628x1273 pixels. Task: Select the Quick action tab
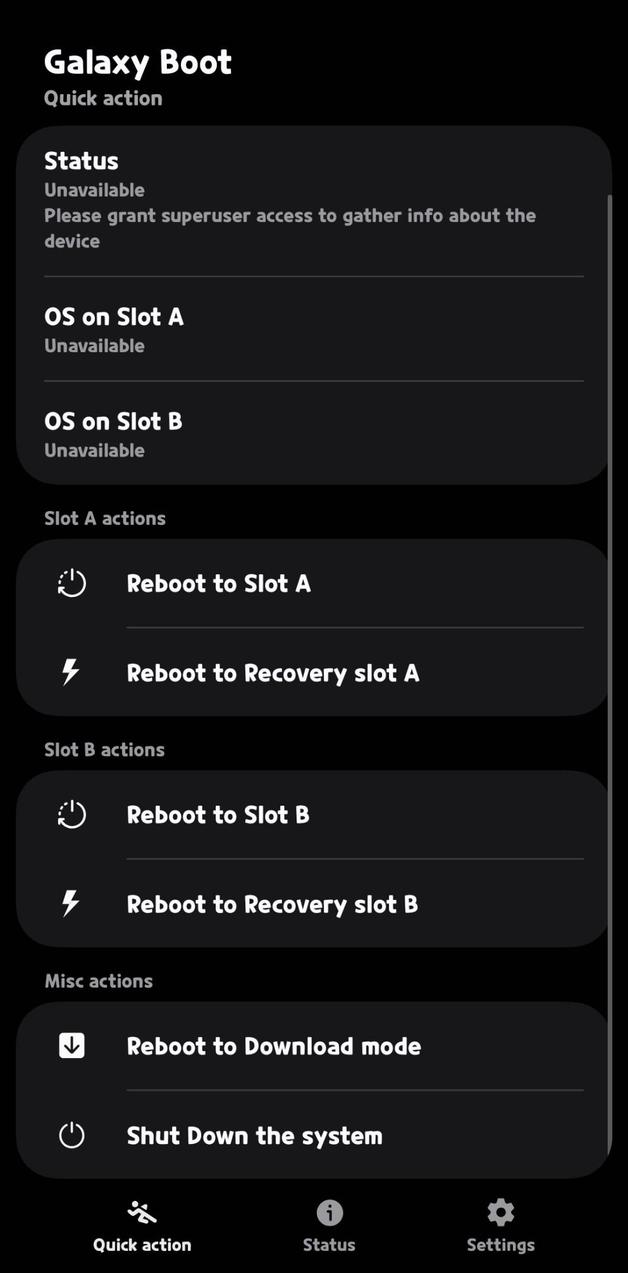(142, 1226)
